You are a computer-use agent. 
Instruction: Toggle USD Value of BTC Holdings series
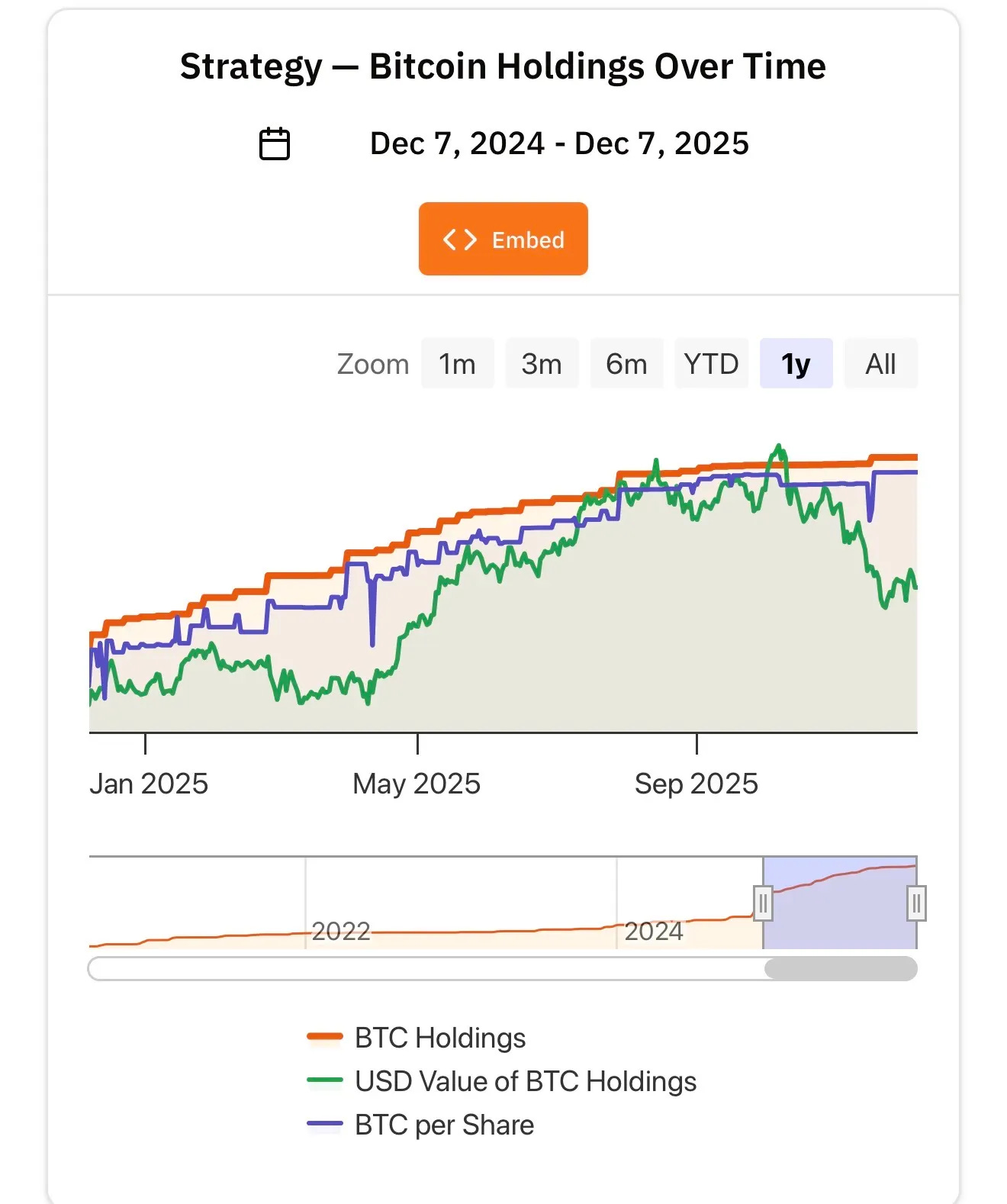pyautogui.click(x=501, y=1081)
